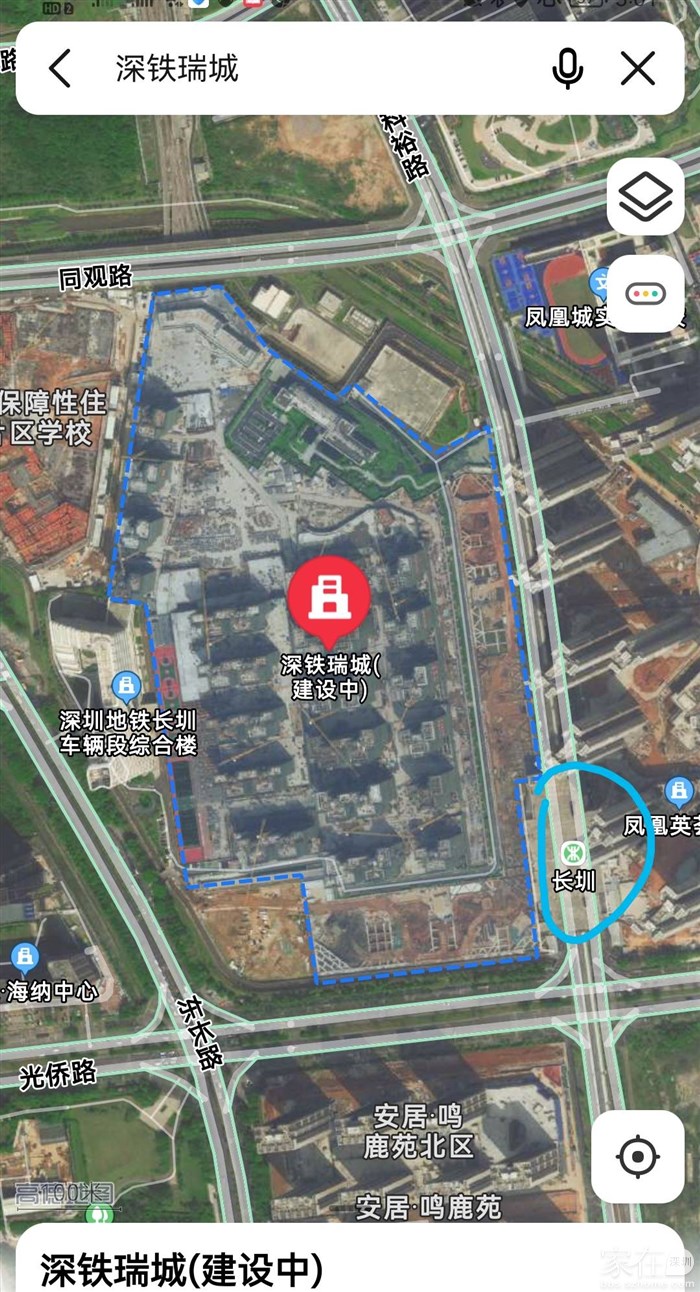Open the 海纳中心 map marker

pyautogui.click(x=25, y=958)
